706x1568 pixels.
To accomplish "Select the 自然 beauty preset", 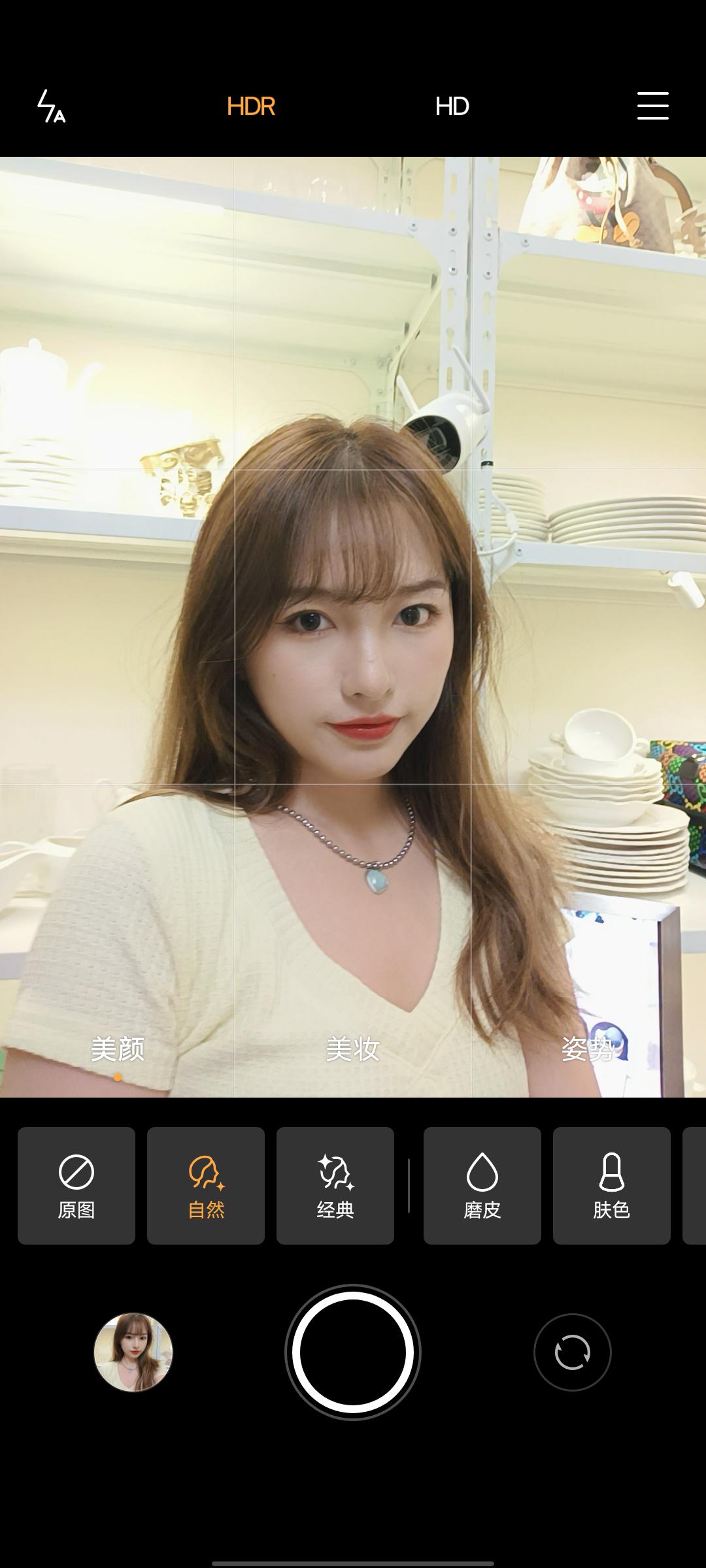I will tap(206, 1185).
